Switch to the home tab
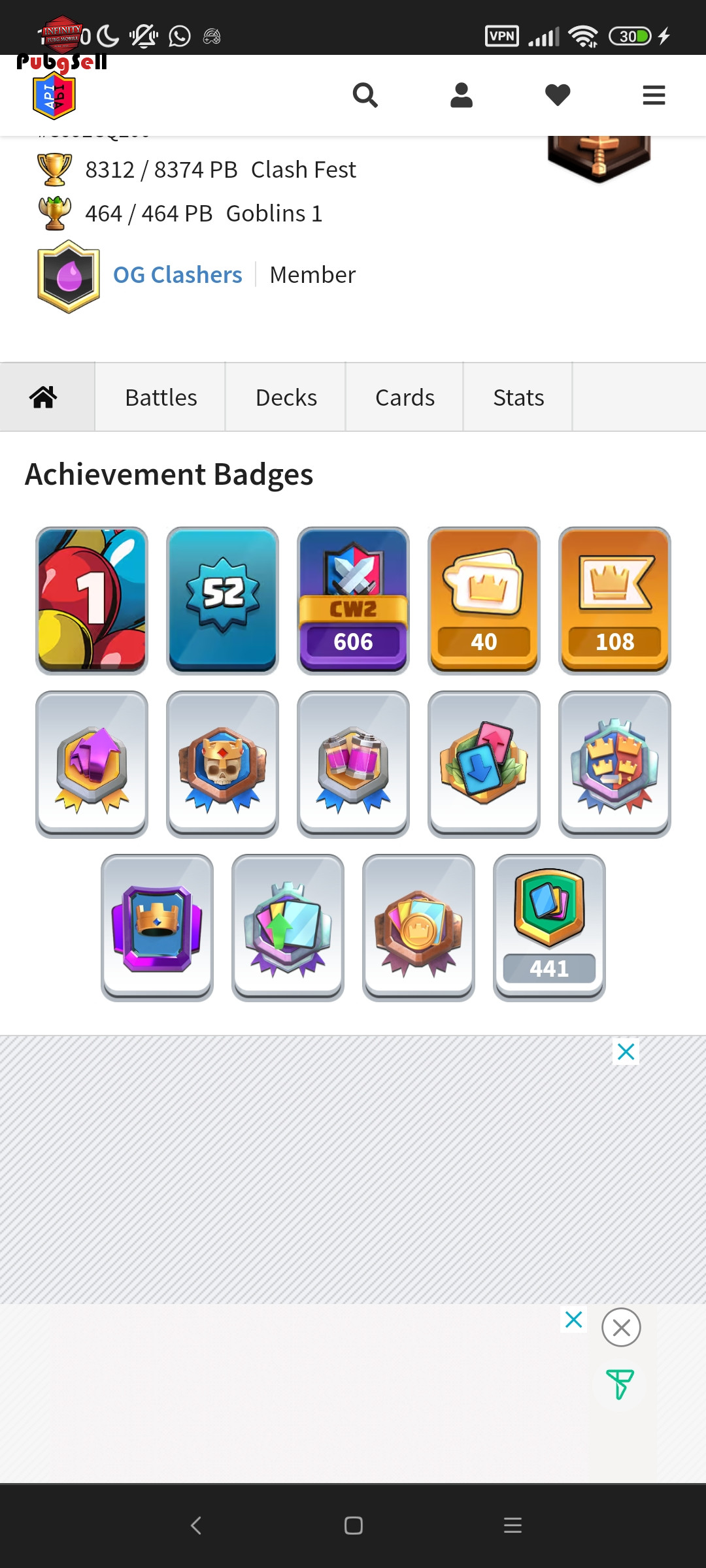This screenshot has height=1568, width=706. coord(43,397)
